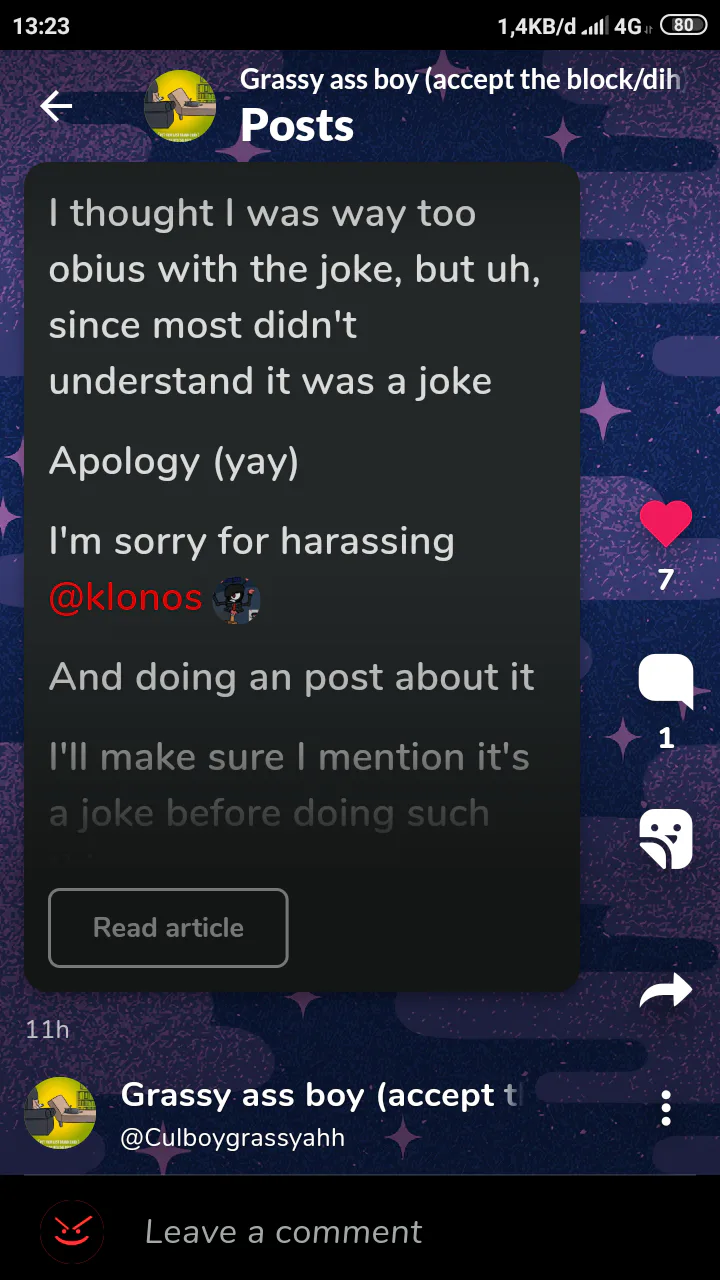The width and height of the screenshot is (720, 1280).
Task: Like this post with the heart
Action: tap(666, 524)
